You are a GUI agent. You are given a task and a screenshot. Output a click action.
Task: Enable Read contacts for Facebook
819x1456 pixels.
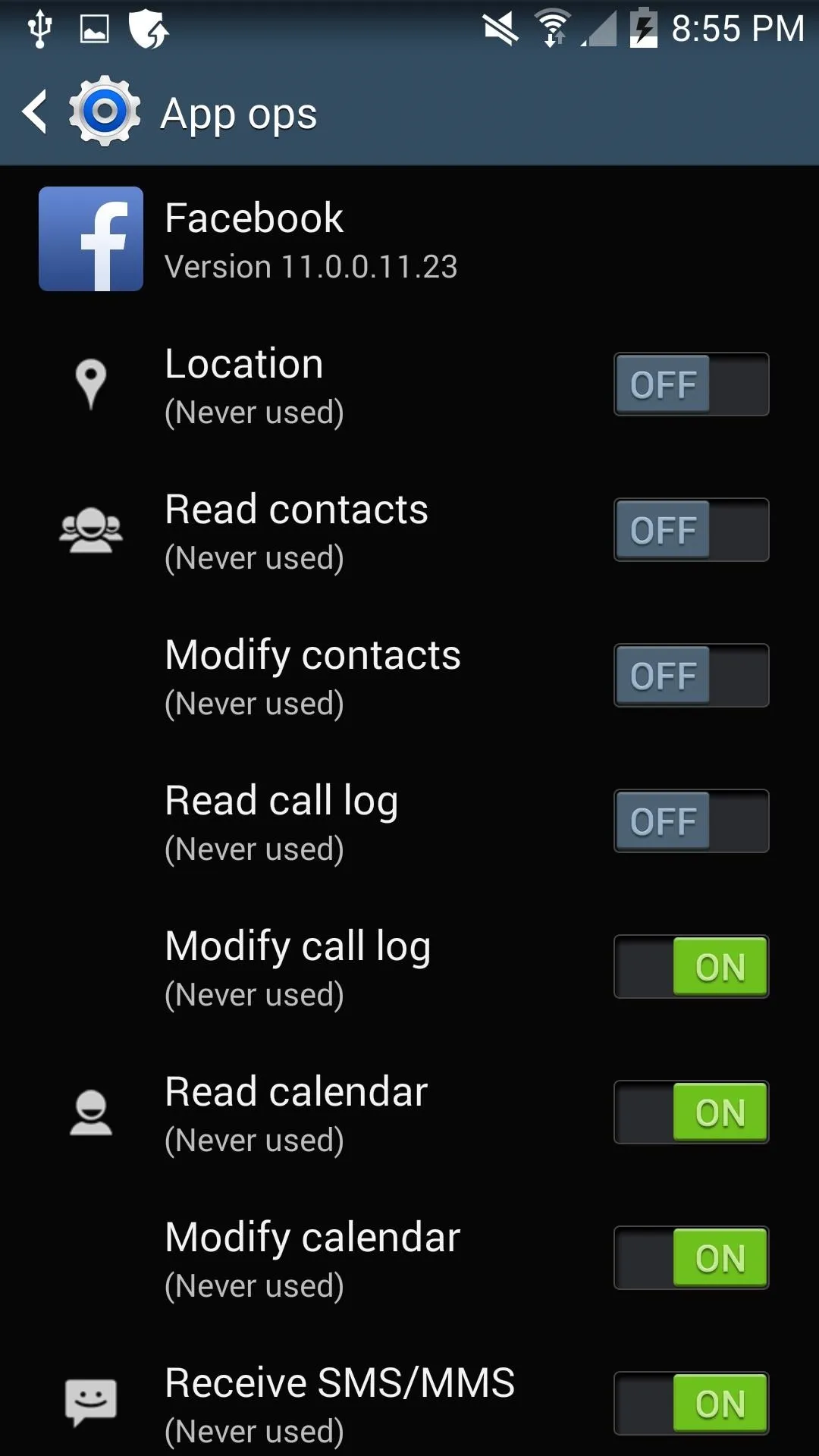coord(691,530)
